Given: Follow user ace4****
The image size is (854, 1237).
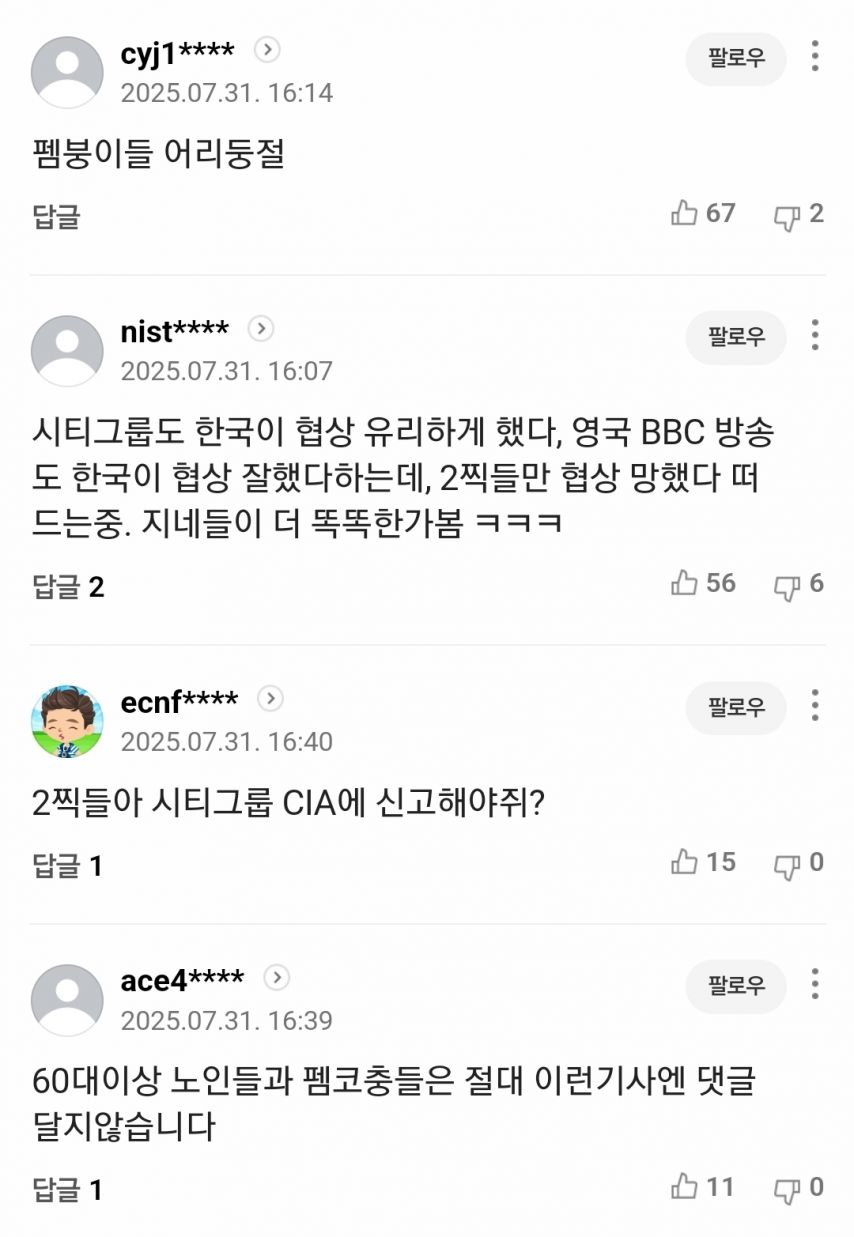Looking at the screenshot, I should pyautogui.click(x=736, y=986).
